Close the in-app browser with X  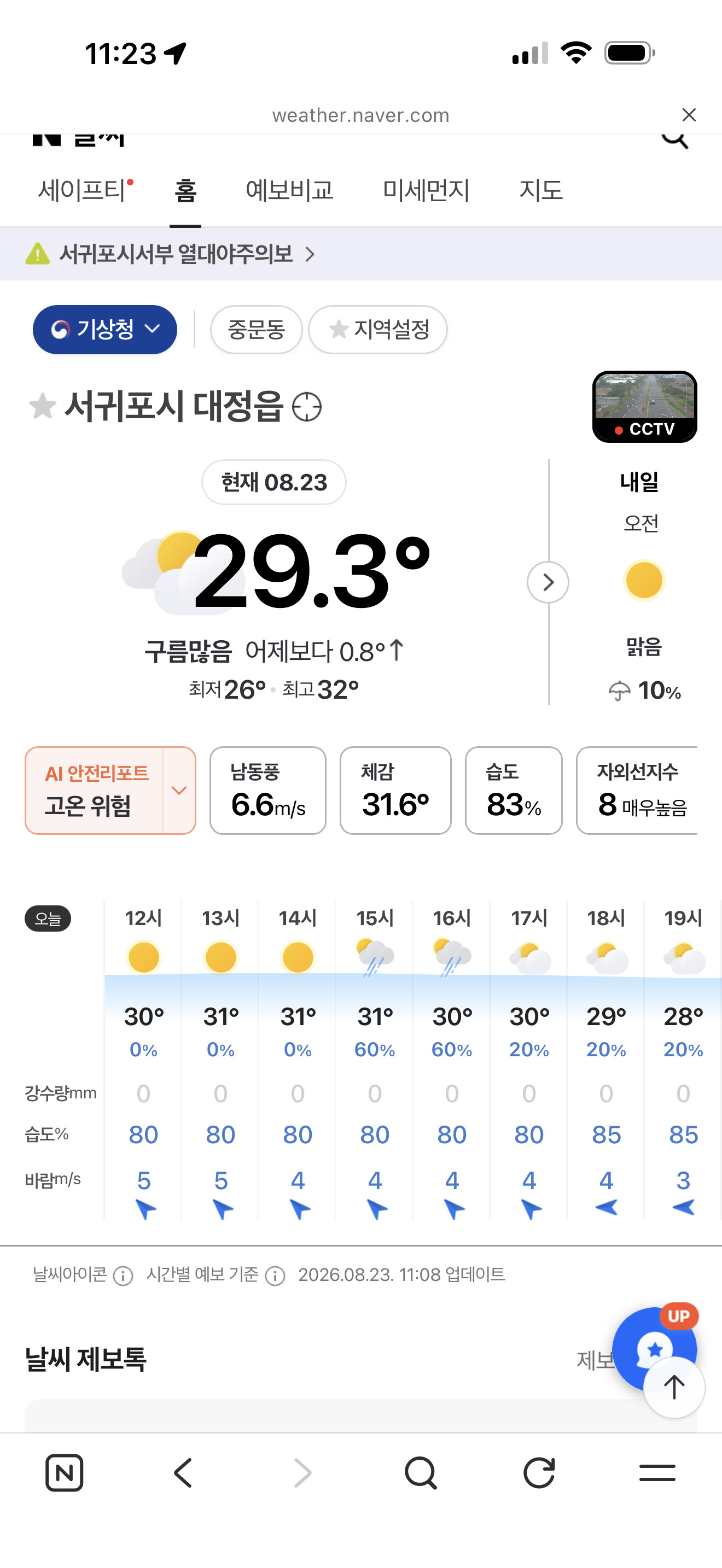[x=689, y=114]
